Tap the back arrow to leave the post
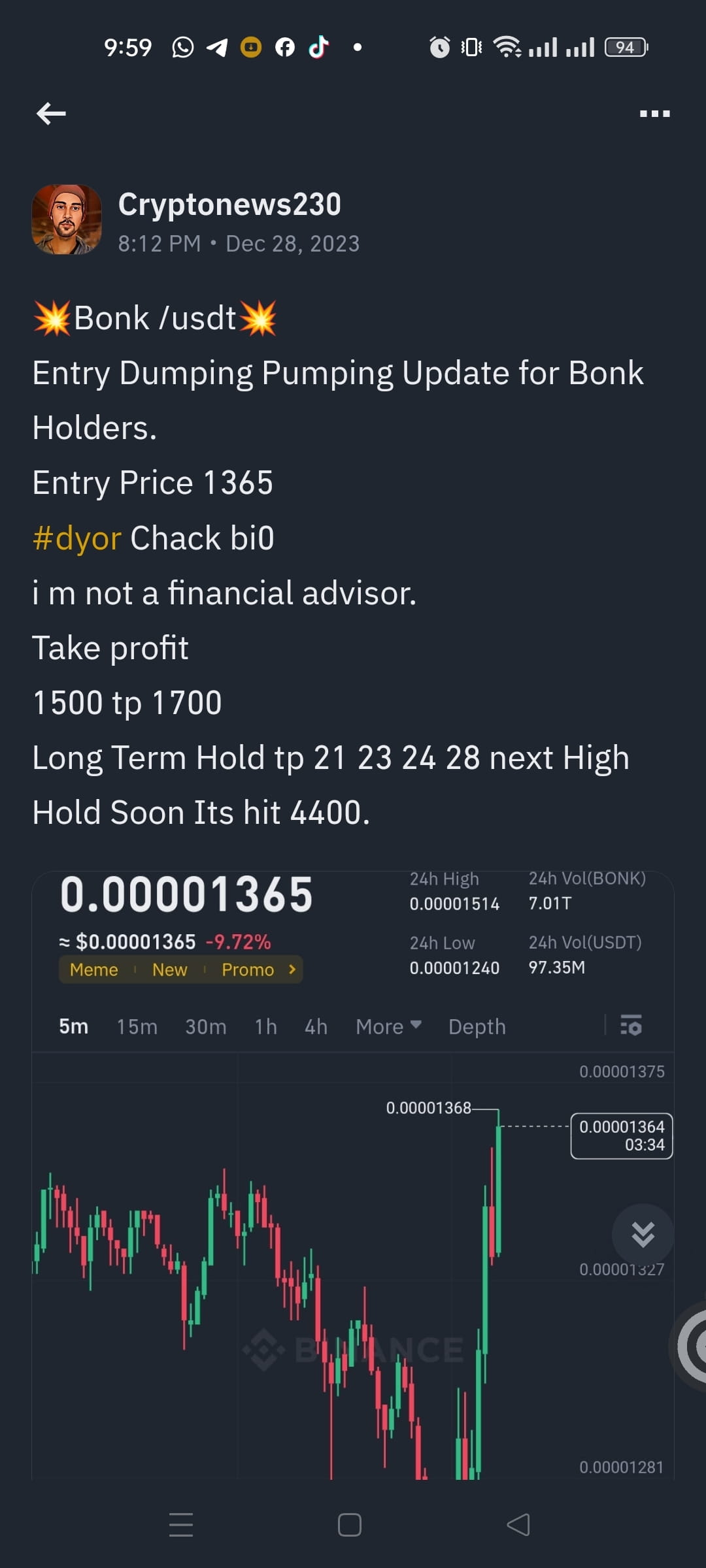 point(51,113)
